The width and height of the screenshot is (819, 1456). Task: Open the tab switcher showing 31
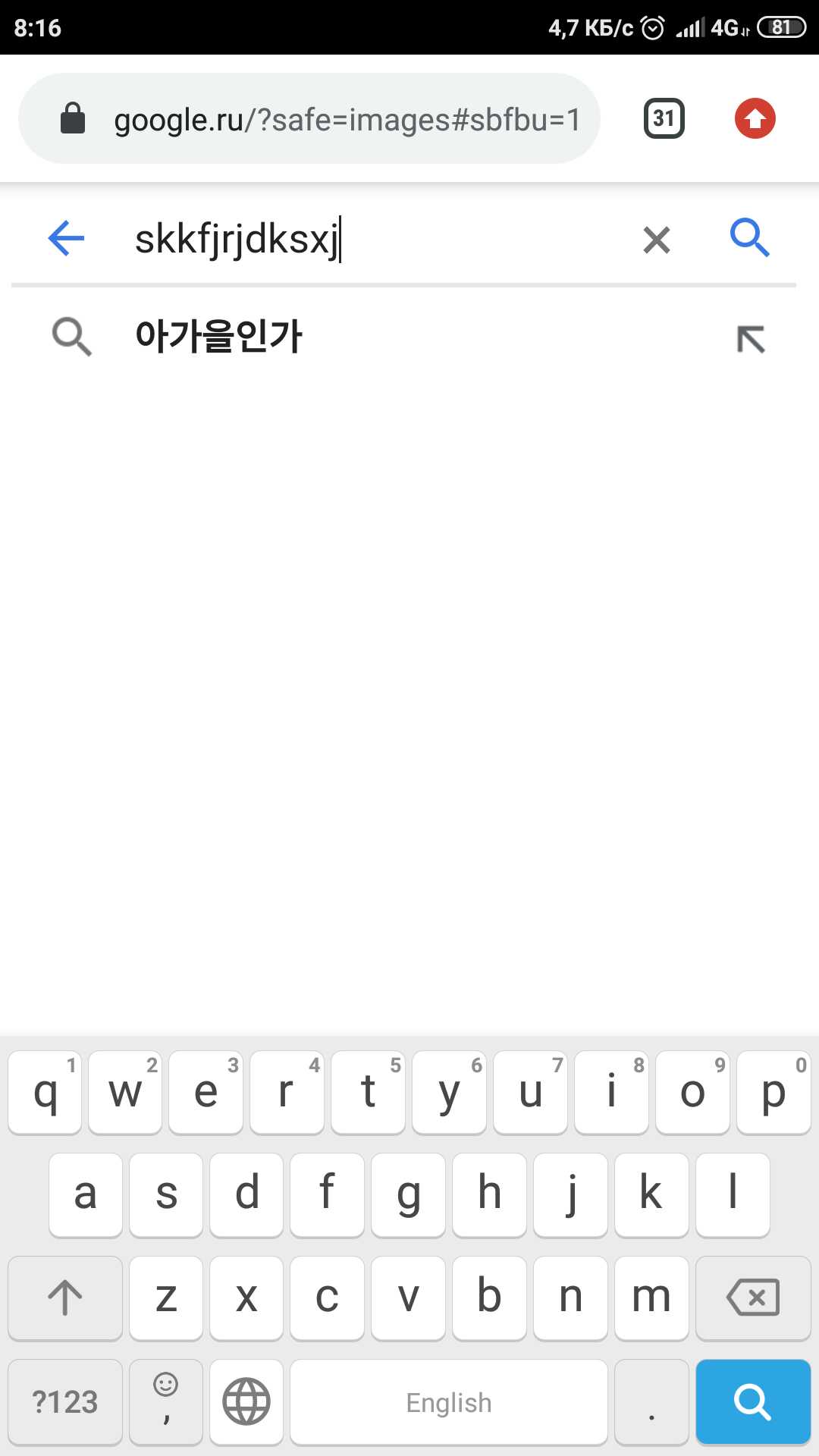click(664, 118)
